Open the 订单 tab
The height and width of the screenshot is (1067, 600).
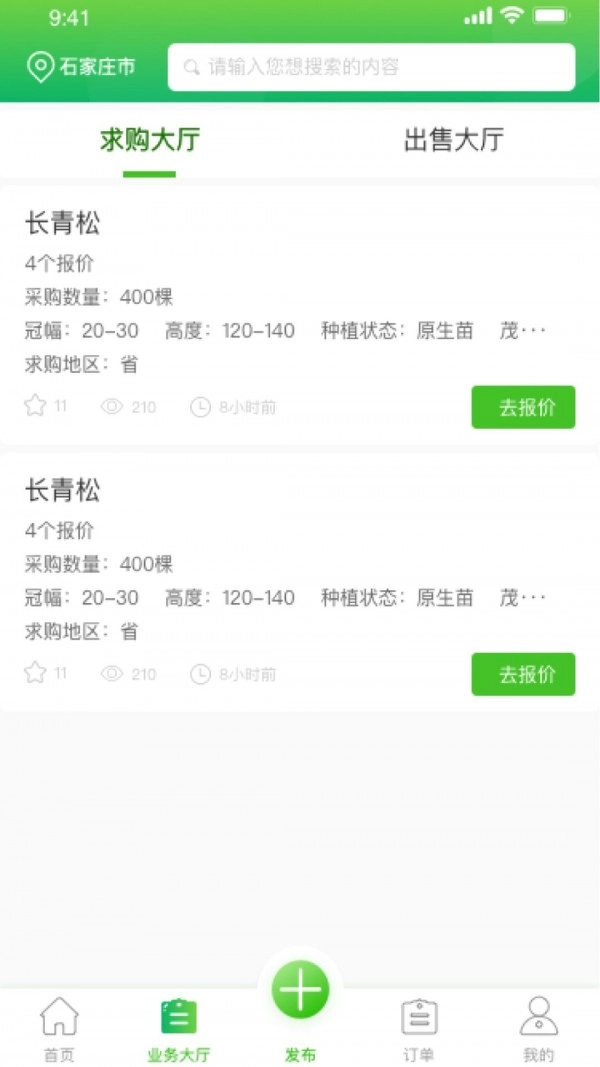coord(419,1028)
